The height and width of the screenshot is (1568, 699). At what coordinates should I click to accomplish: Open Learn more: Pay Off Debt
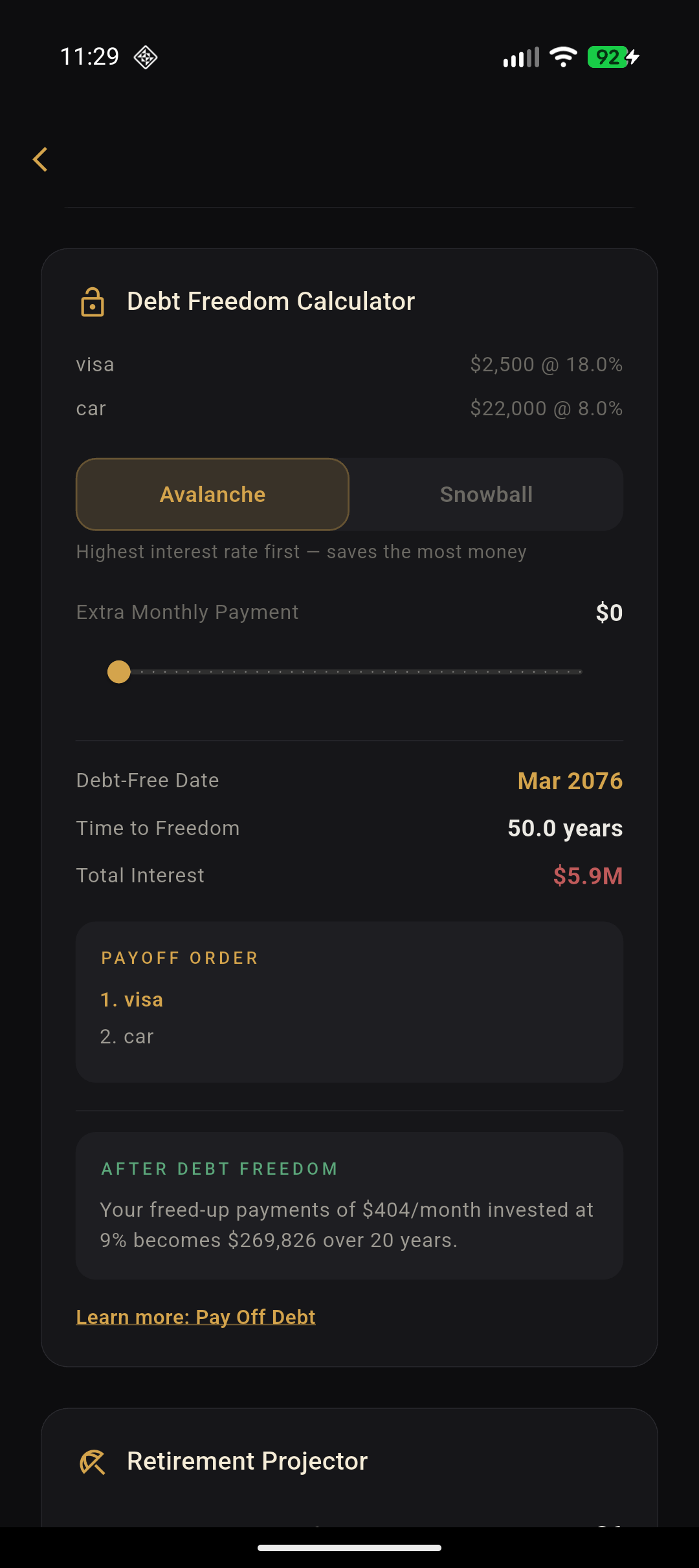point(195,1317)
